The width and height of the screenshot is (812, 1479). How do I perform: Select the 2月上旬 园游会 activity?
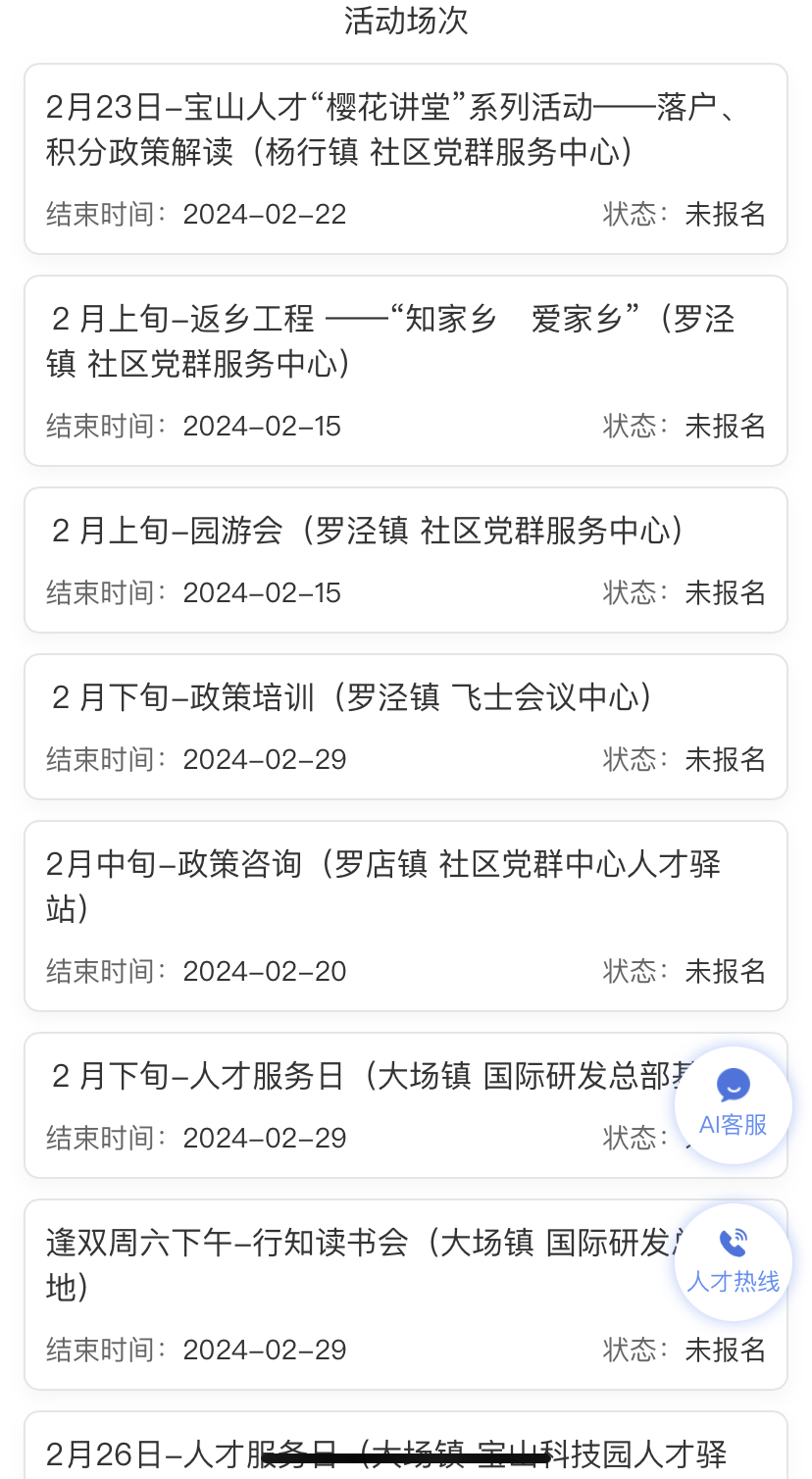coord(406,560)
